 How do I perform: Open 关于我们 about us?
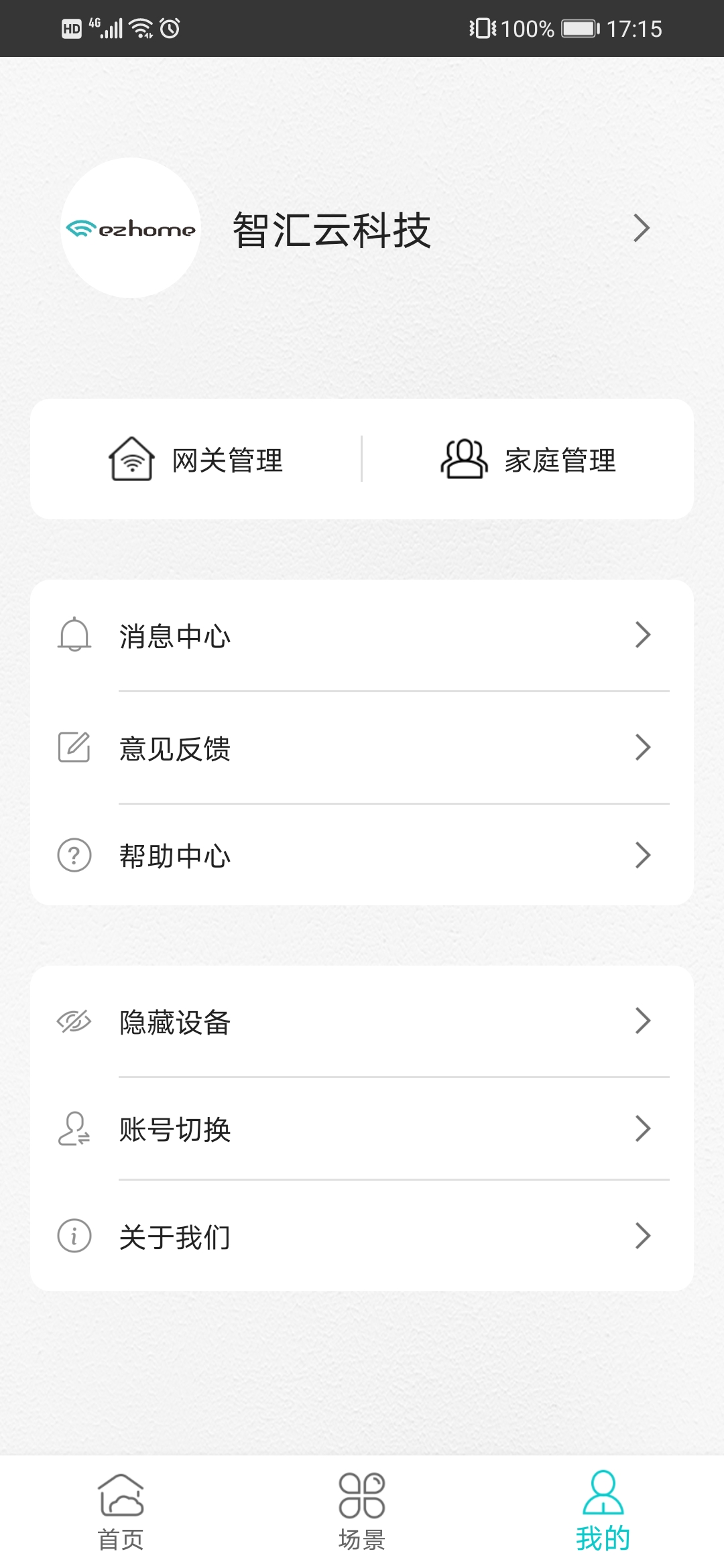[x=362, y=1236]
